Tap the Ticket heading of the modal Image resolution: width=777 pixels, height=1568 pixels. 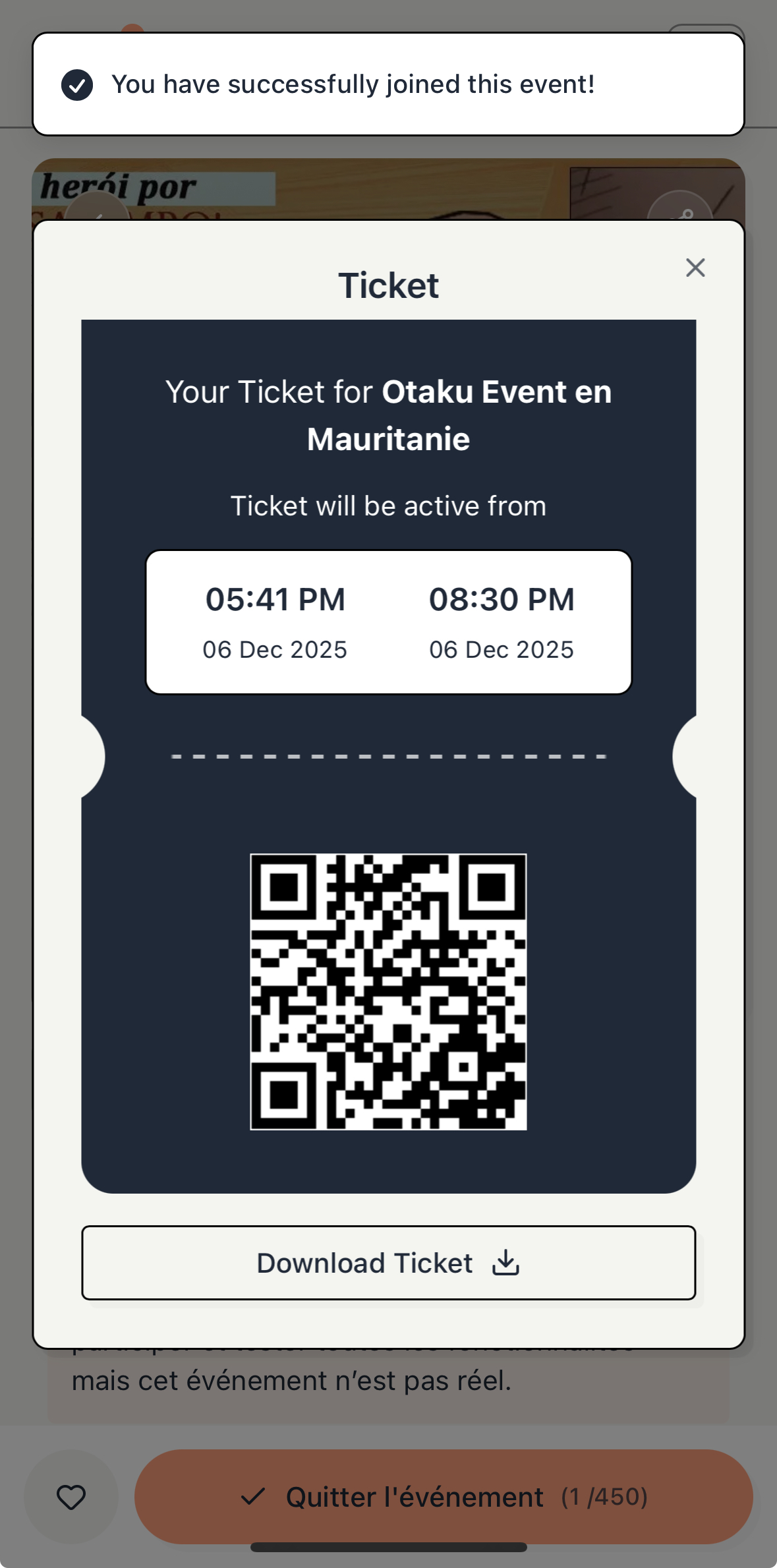coord(388,285)
